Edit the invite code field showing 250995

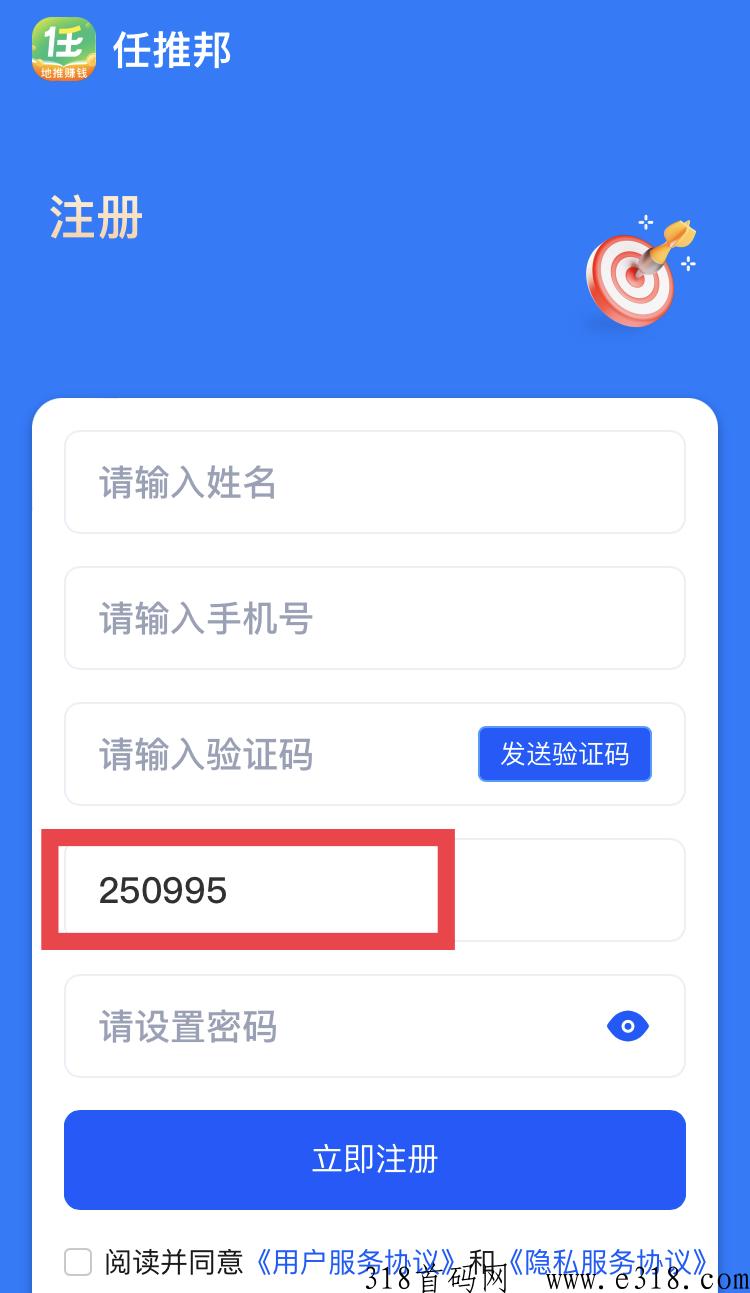click(375, 890)
